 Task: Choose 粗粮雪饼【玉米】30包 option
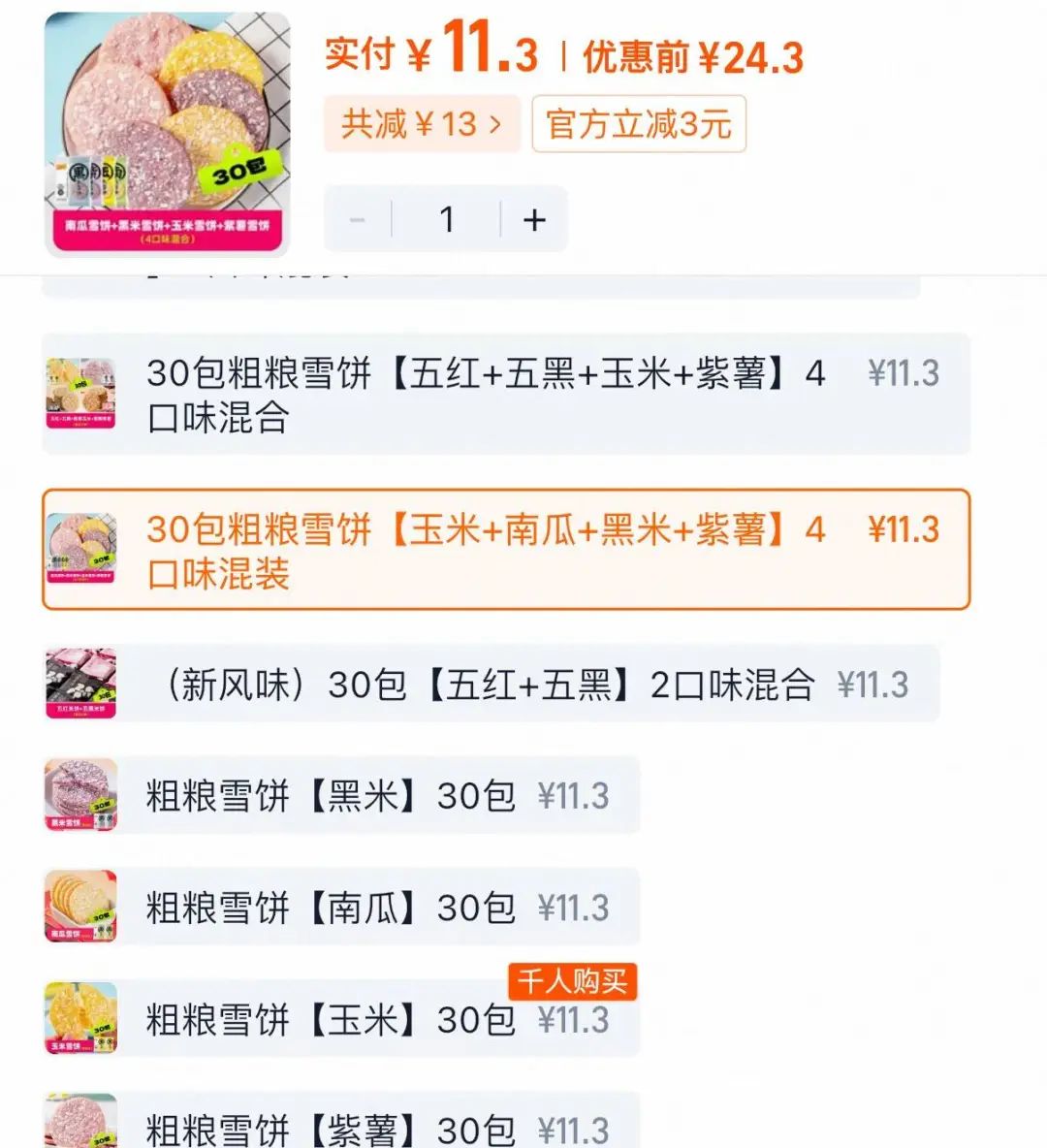(x=341, y=1019)
